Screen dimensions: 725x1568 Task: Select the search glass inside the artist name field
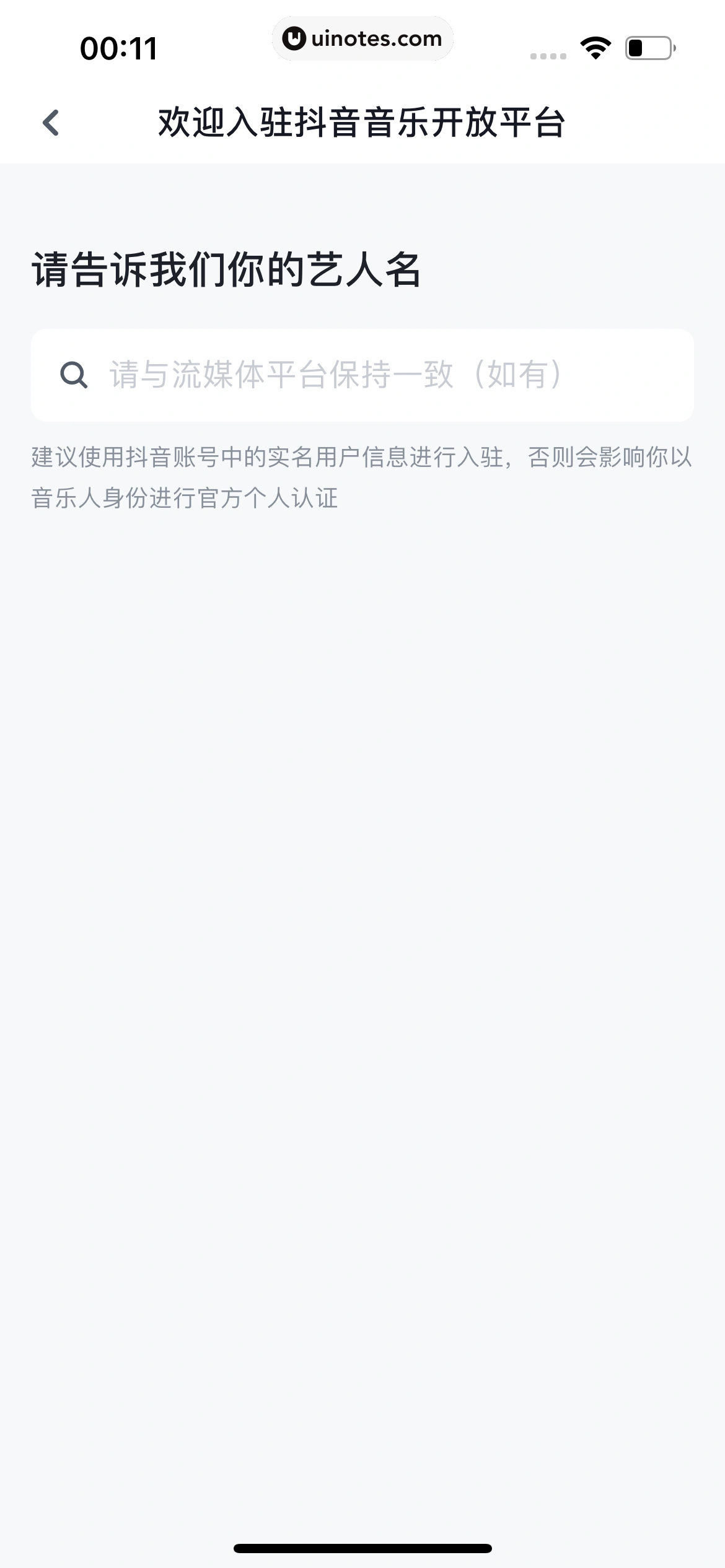point(74,373)
